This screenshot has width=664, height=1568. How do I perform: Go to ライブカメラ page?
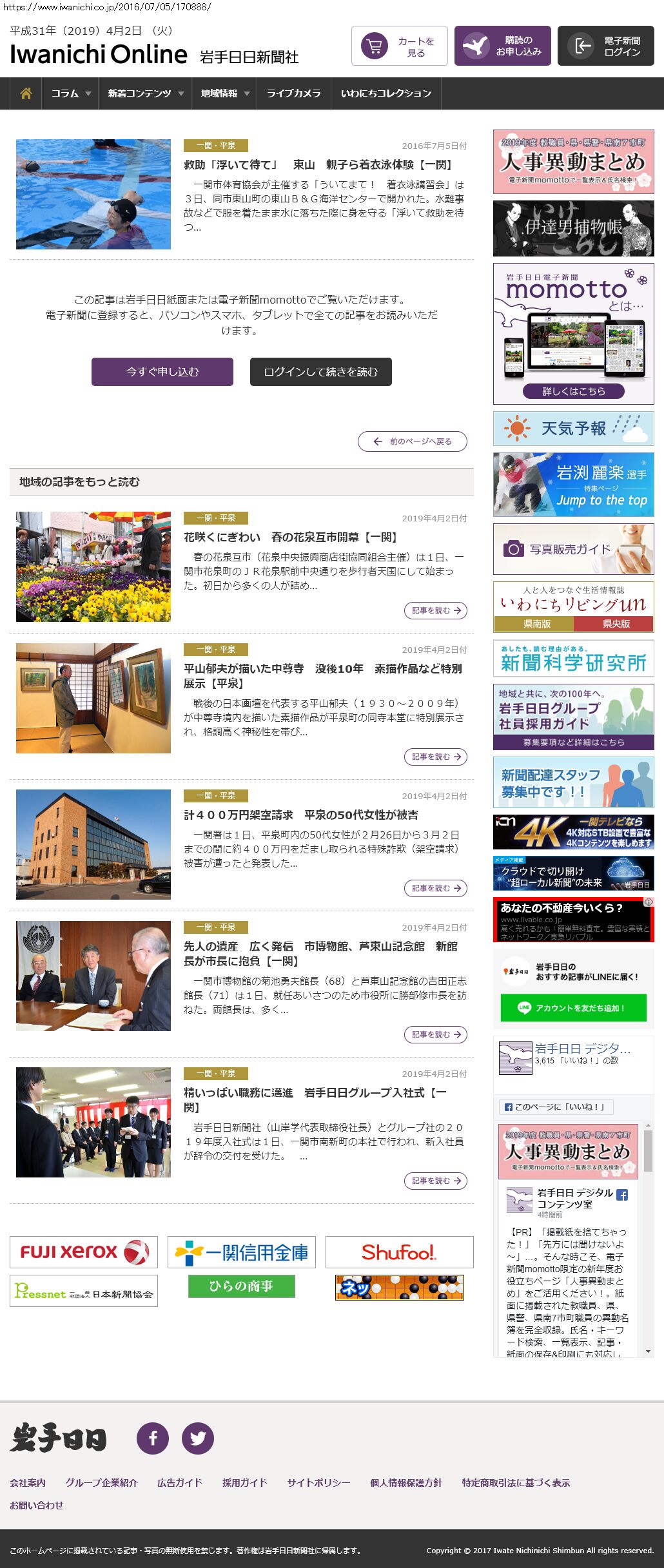coord(294,93)
